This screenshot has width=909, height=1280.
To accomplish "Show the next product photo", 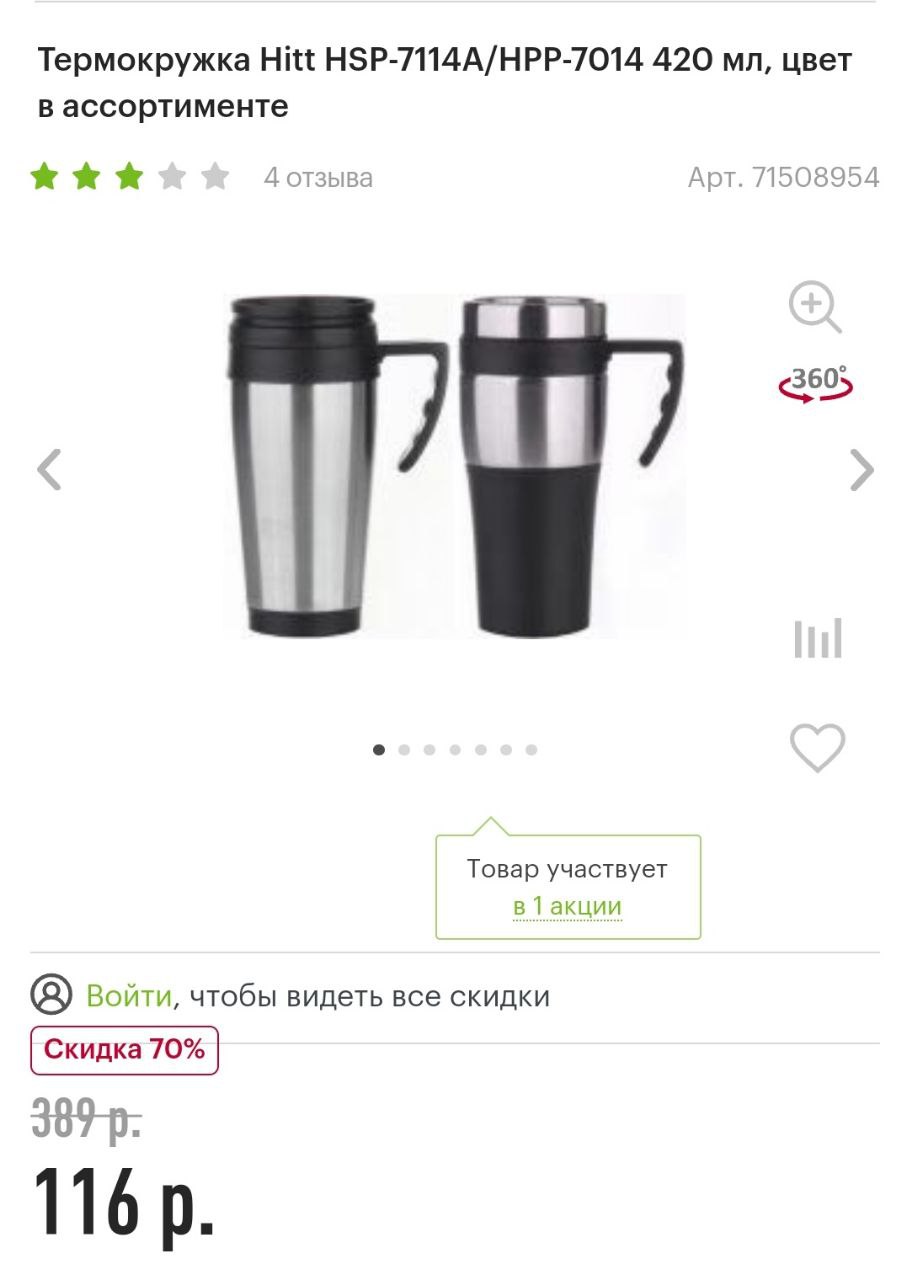I will click(861, 470).
